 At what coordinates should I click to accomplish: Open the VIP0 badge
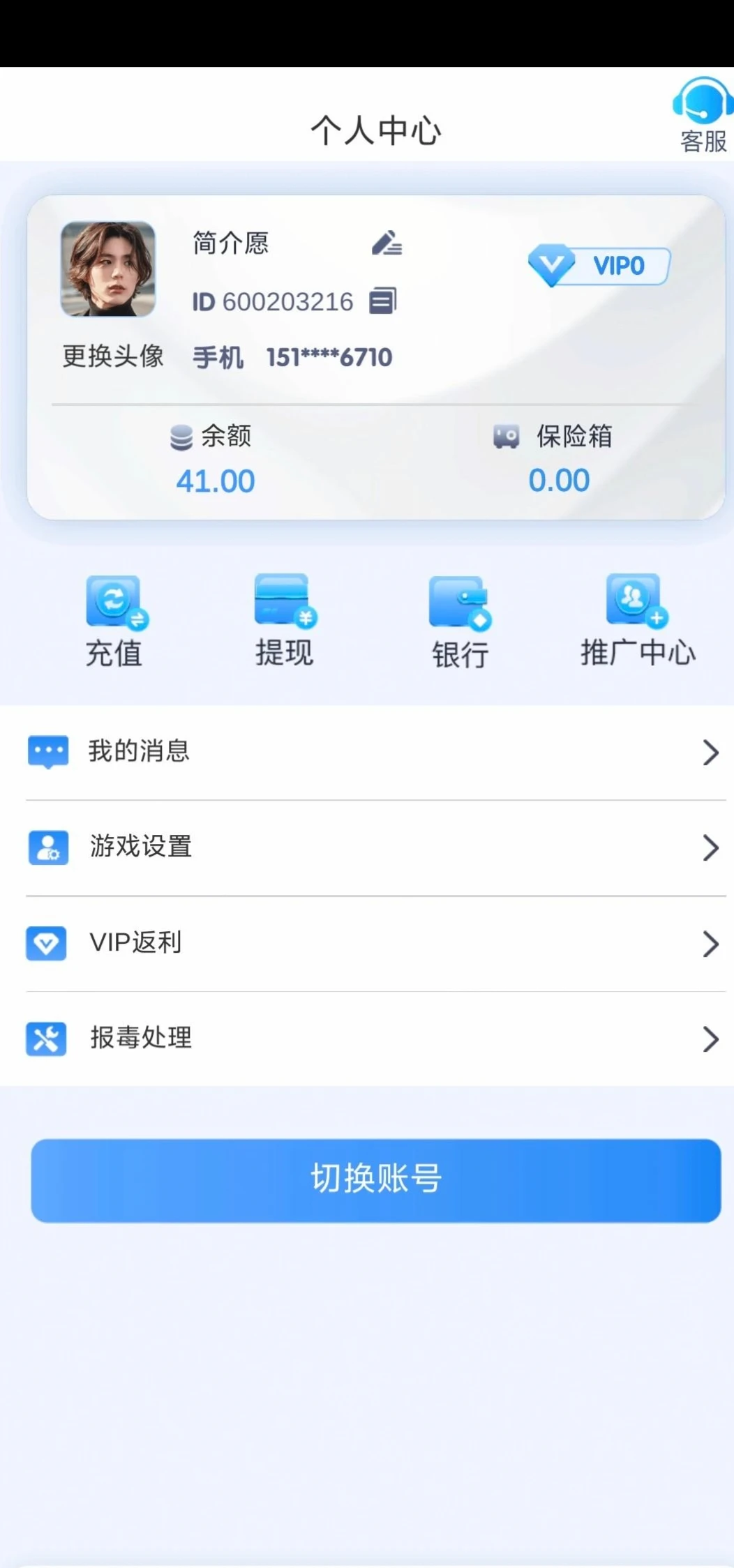tap(599, 266)
